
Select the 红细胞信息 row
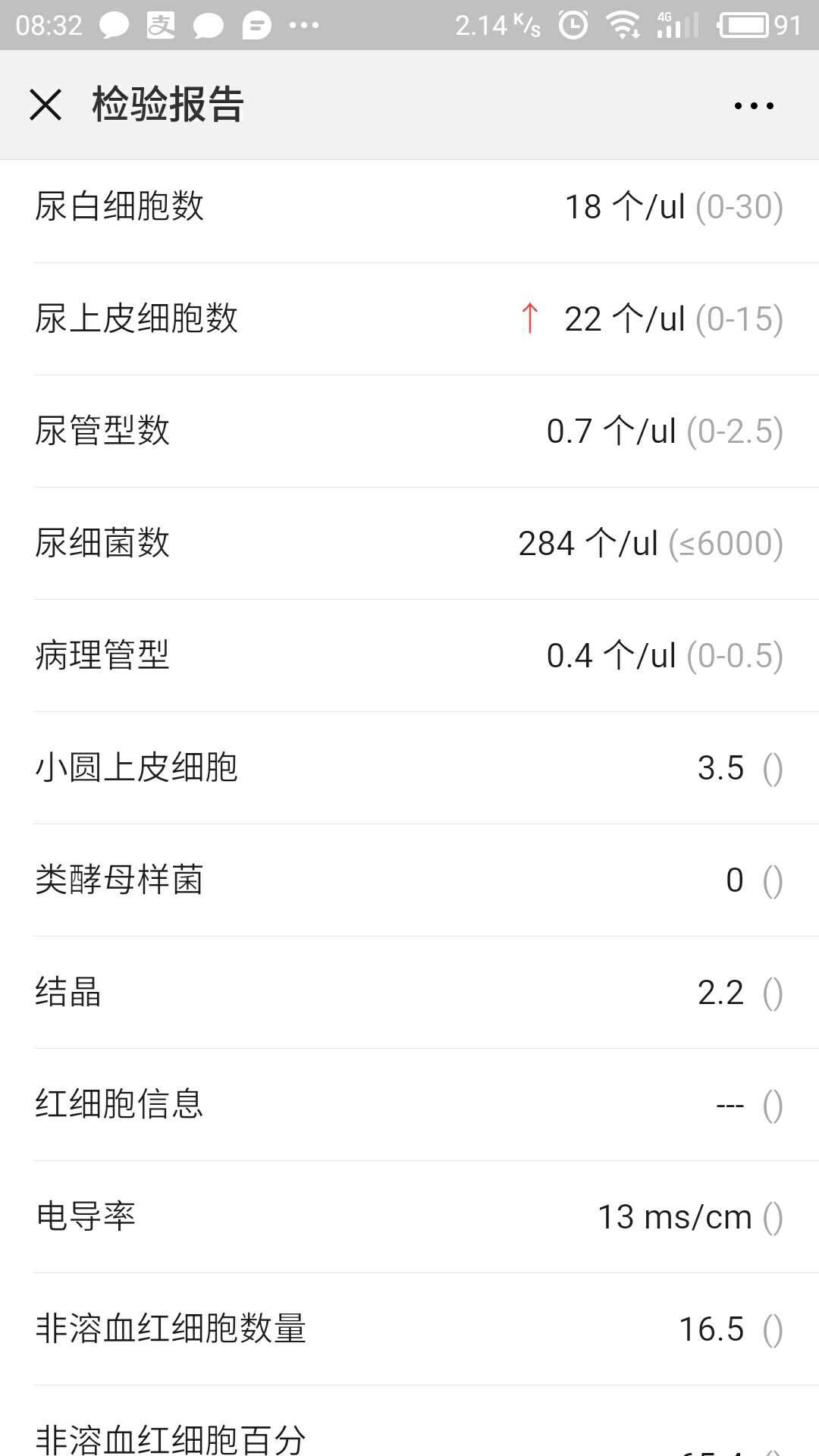coord(409,1104)
